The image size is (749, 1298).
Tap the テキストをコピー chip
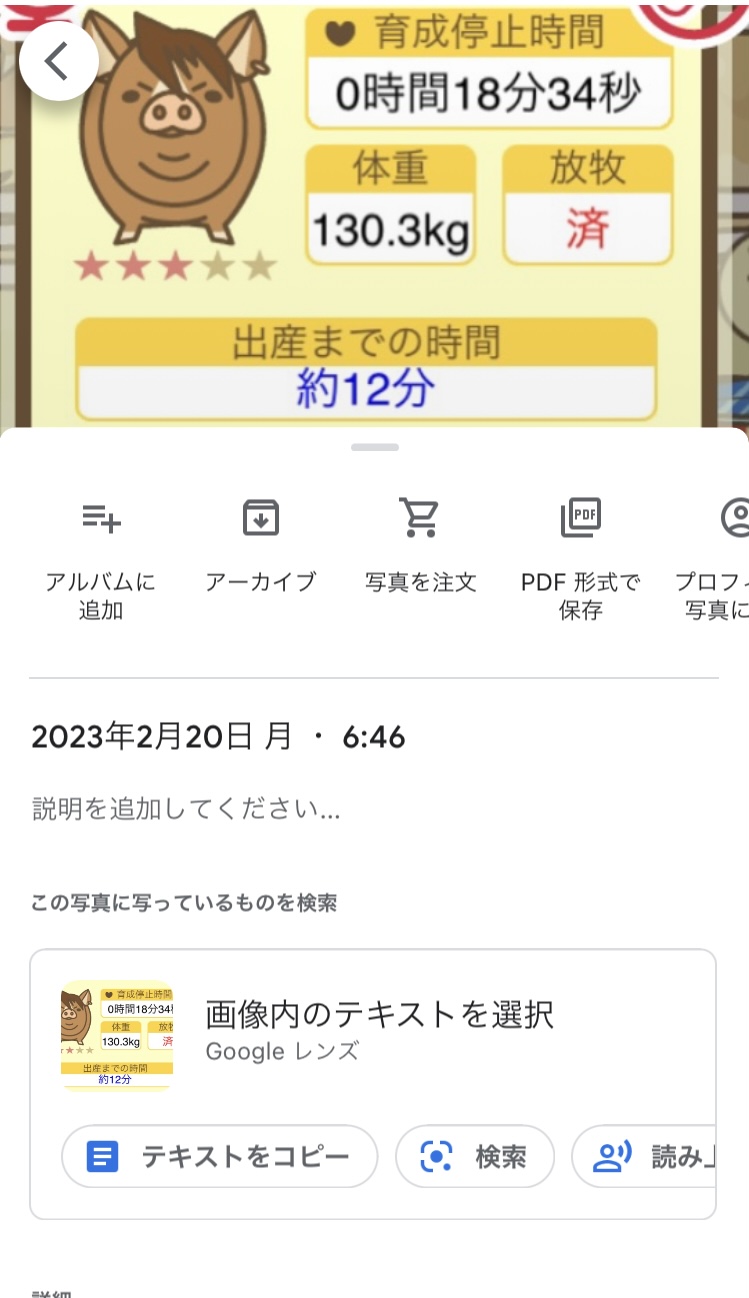220,1157
